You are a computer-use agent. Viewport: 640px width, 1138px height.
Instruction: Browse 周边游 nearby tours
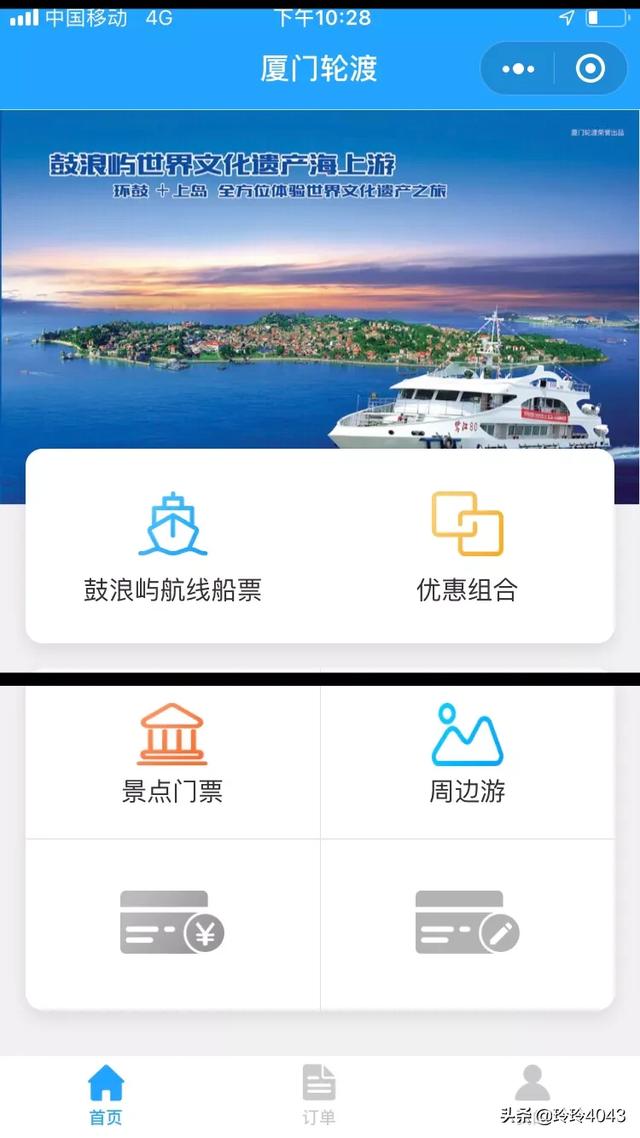pos(467,755)
